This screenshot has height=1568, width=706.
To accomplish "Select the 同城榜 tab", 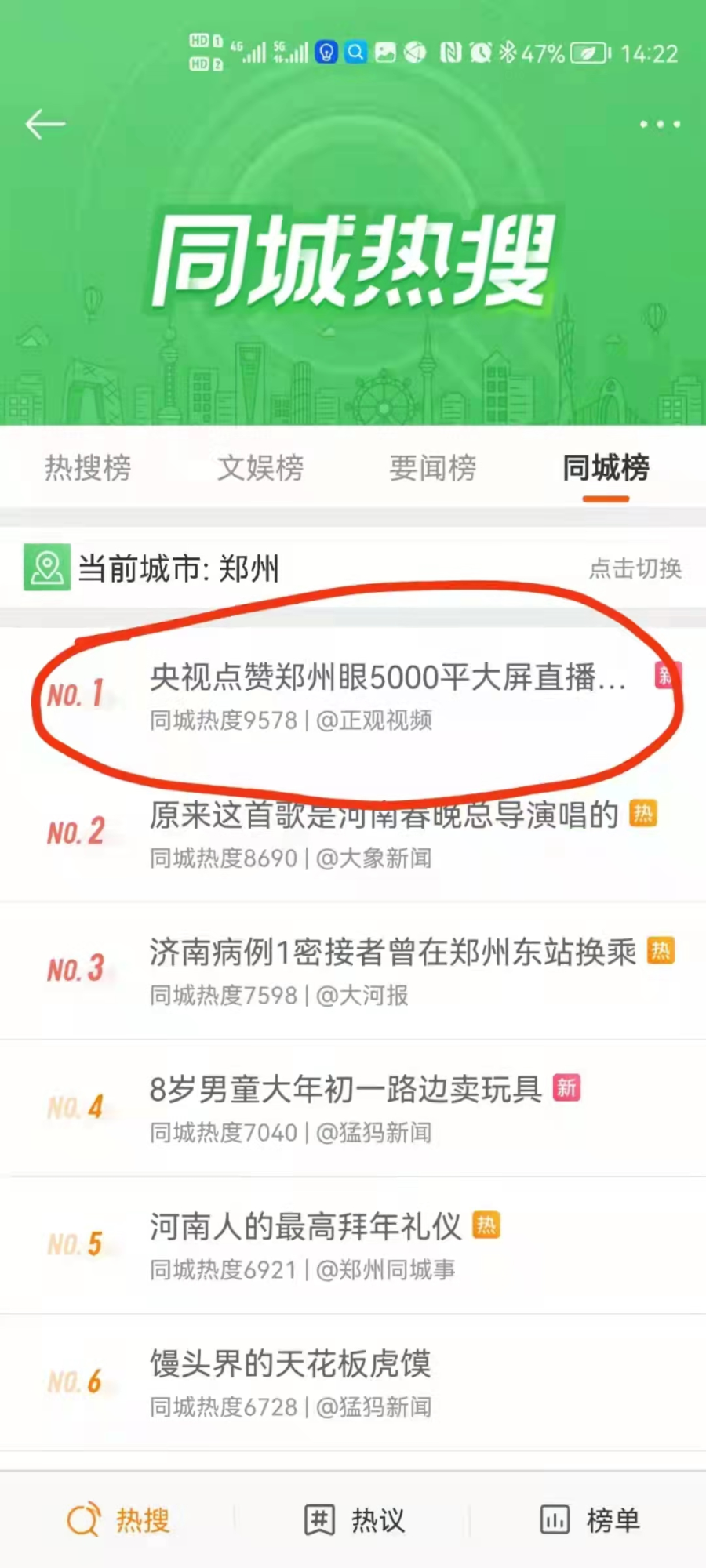I will [606, 468].
